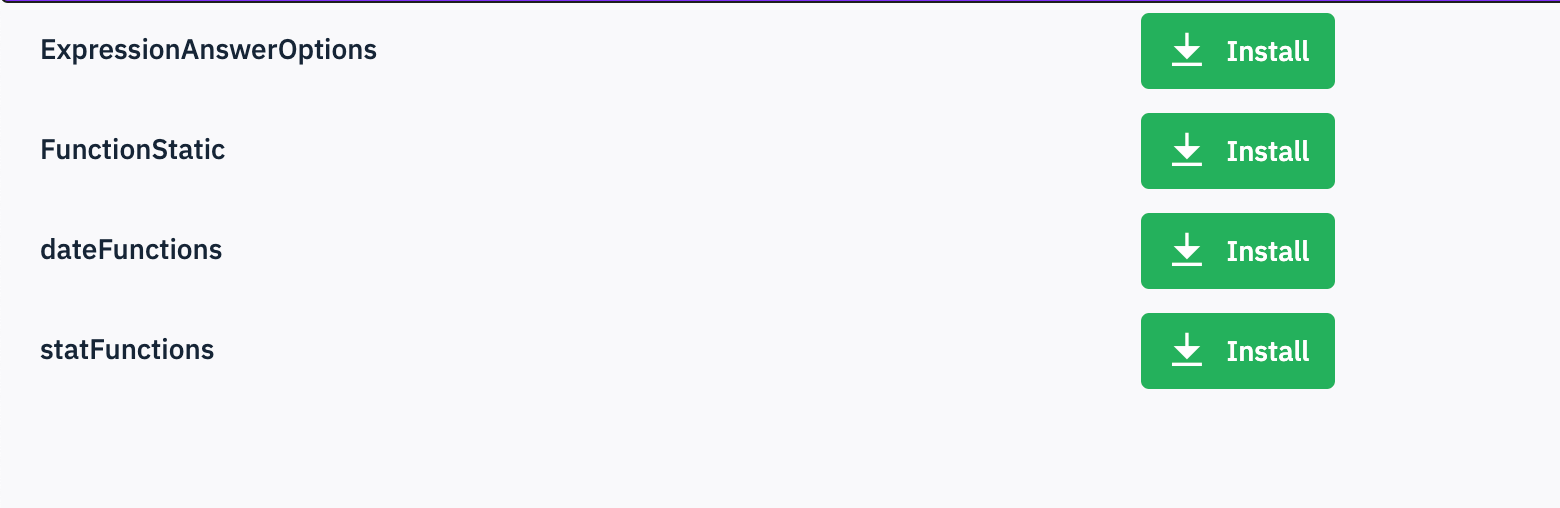
Task: Install the statFunctions plugin
Action: coord(1237,351)
